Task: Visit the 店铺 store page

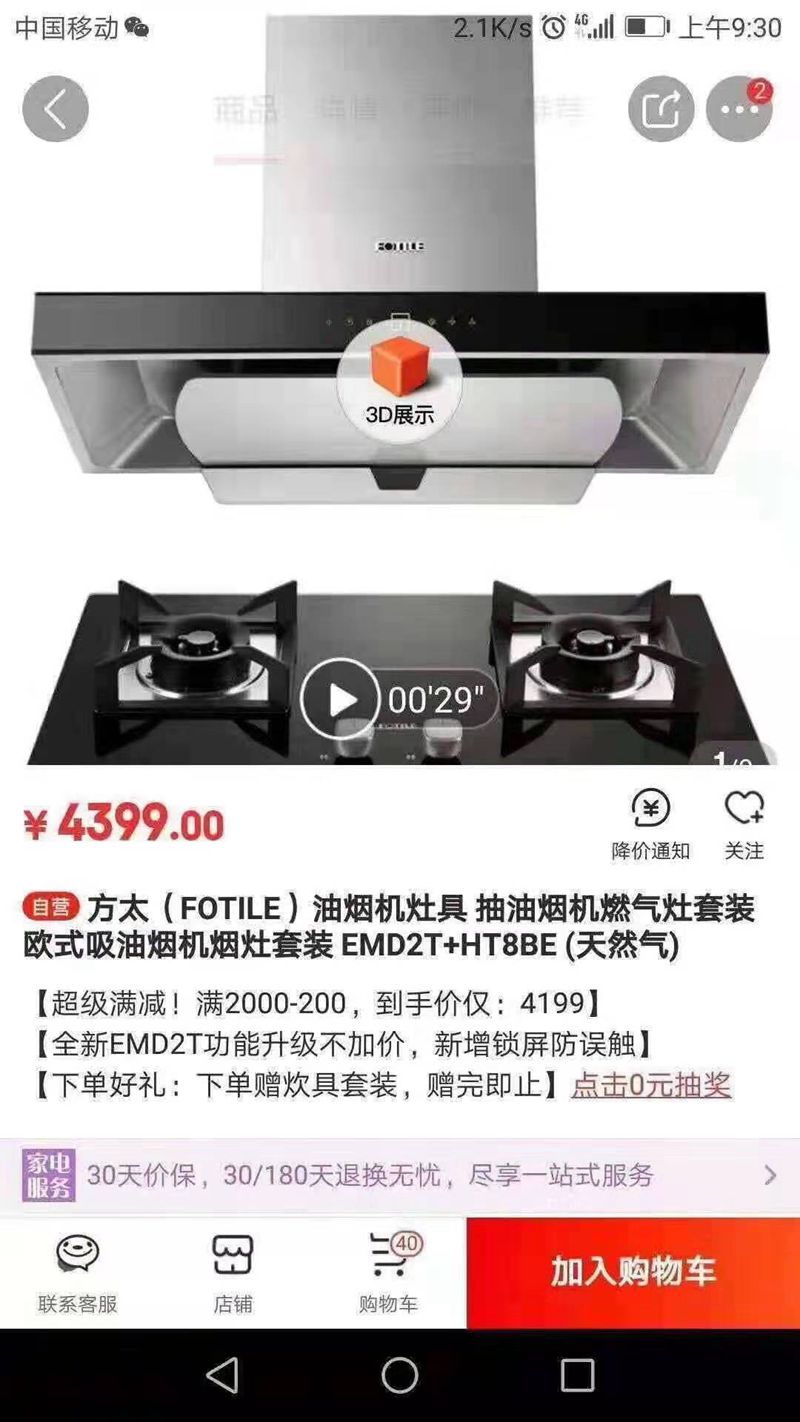Action: [x=233, y=1272]
